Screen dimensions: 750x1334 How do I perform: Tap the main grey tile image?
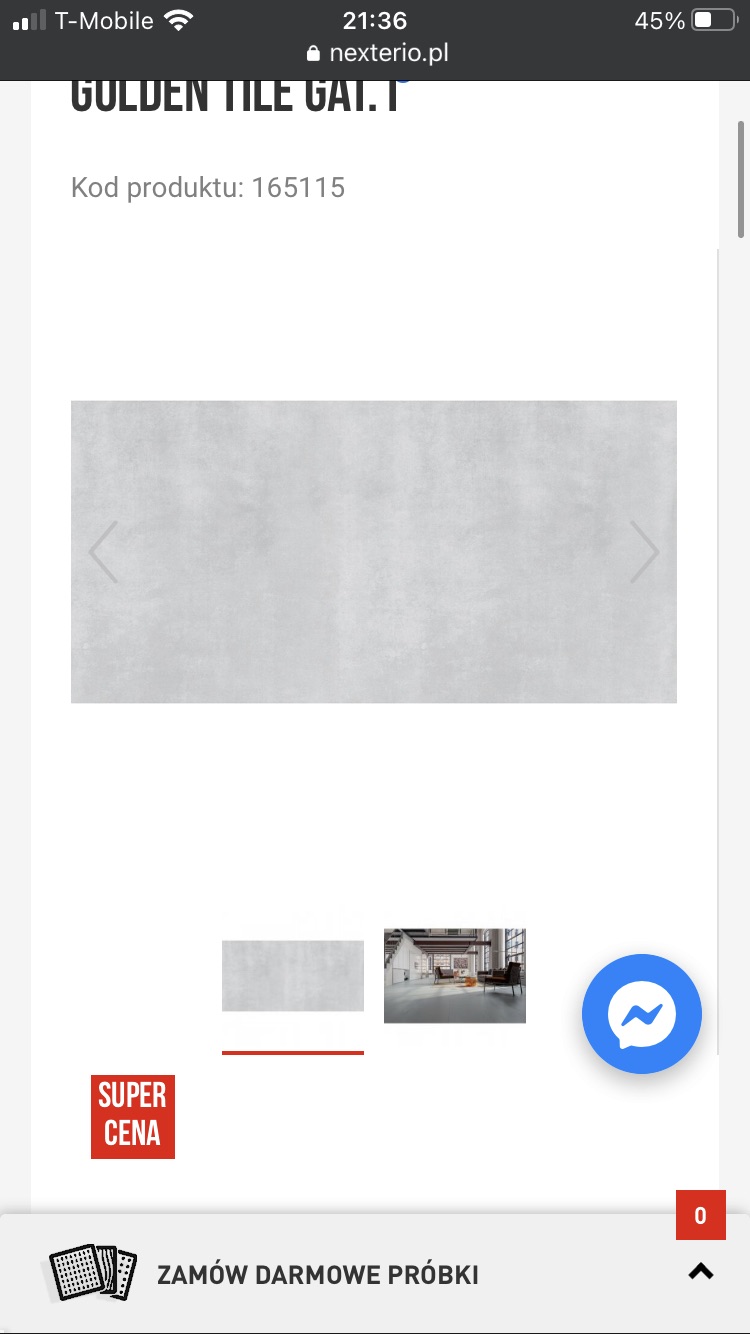(374, 552)
